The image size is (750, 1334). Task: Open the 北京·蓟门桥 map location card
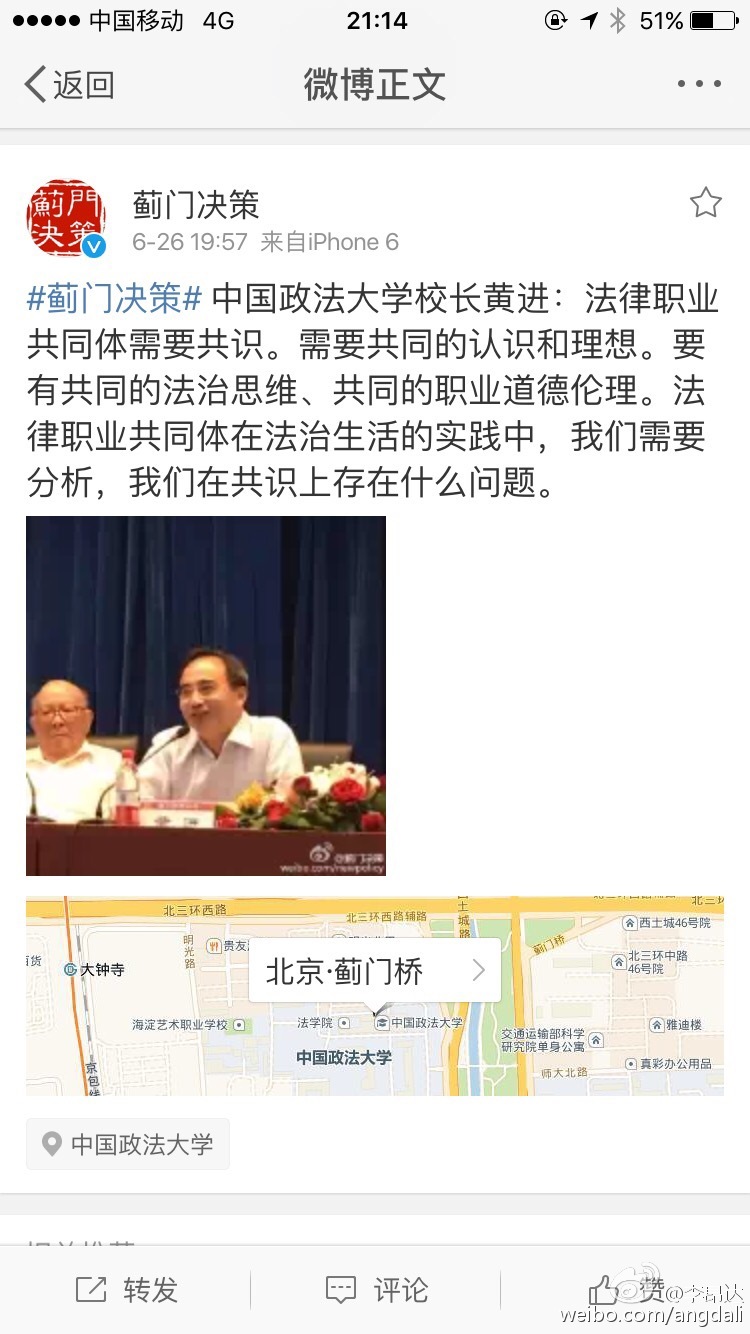pos(374,970)
